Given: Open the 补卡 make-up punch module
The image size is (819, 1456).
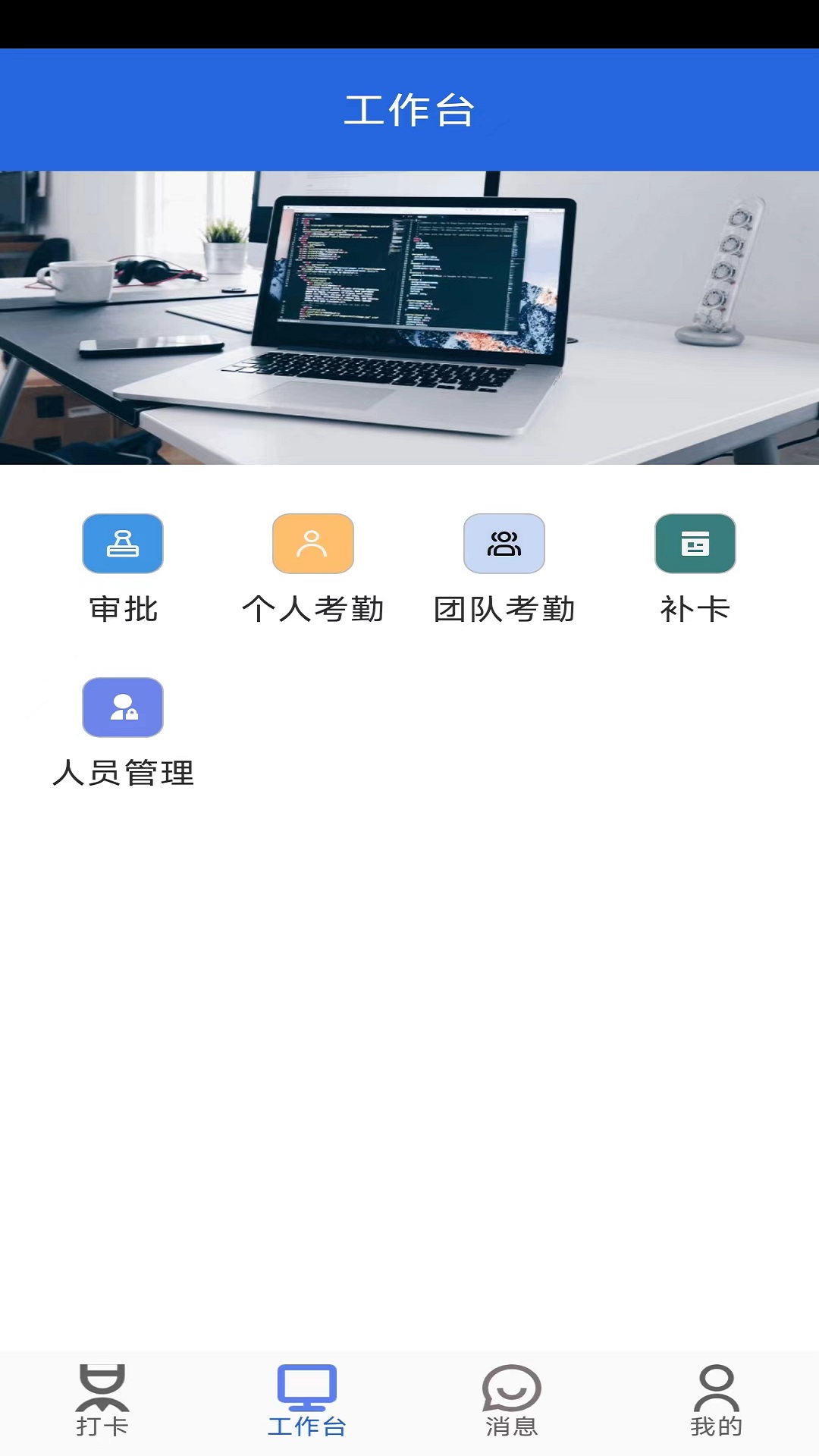Looking at the screenshot, I should point(695,544).
